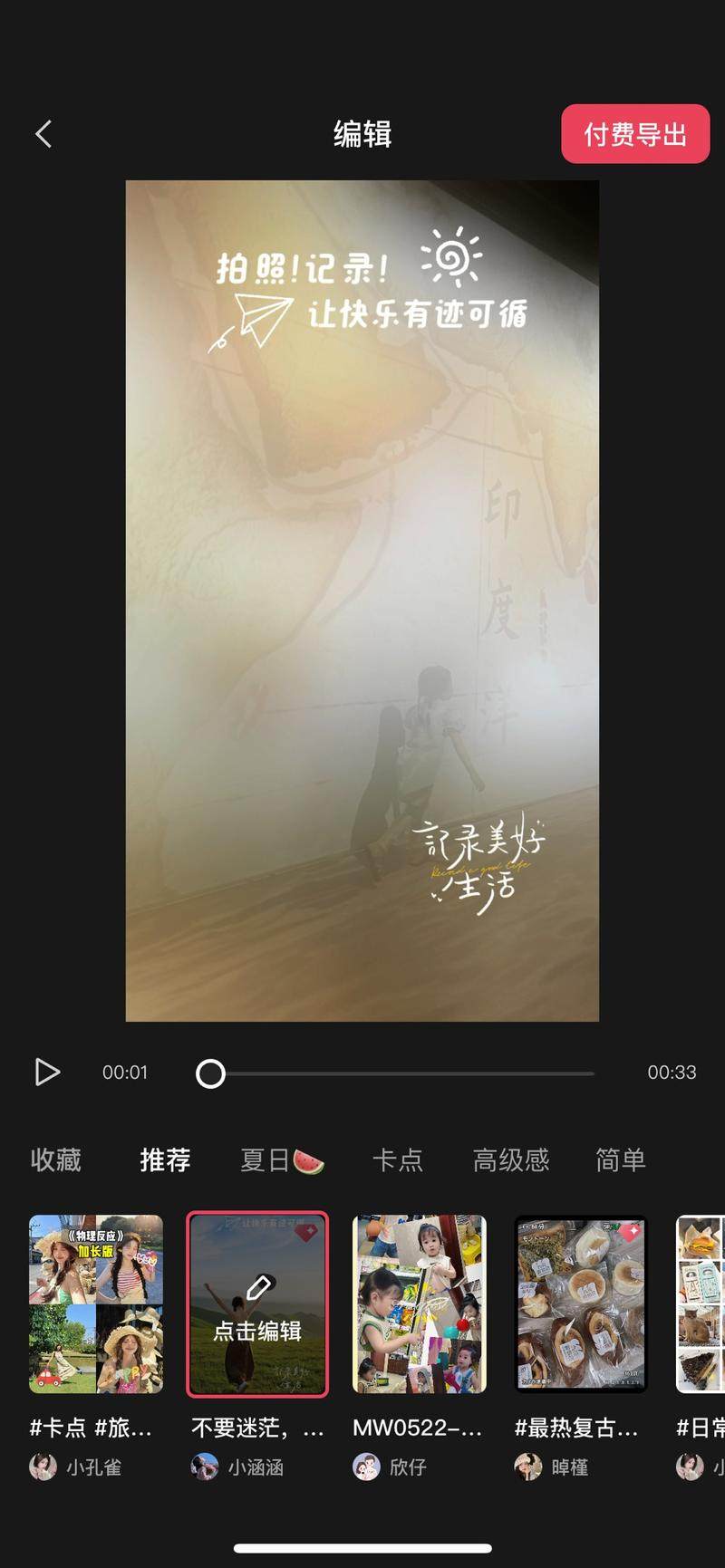Tap the 付费导出 export button
This screenshot has width=725, height=1568.
coord(634,134)
